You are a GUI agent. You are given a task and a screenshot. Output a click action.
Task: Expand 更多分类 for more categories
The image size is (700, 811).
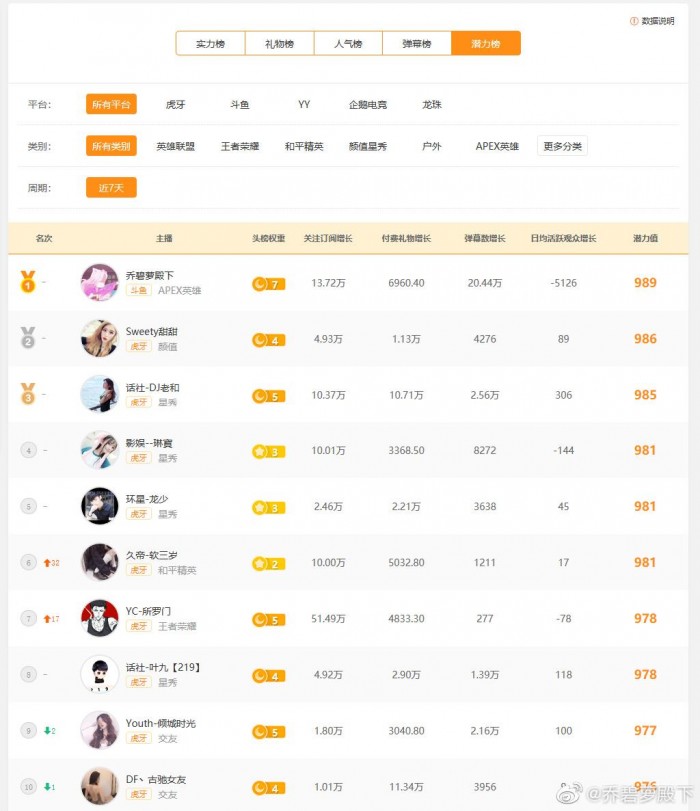562,146
